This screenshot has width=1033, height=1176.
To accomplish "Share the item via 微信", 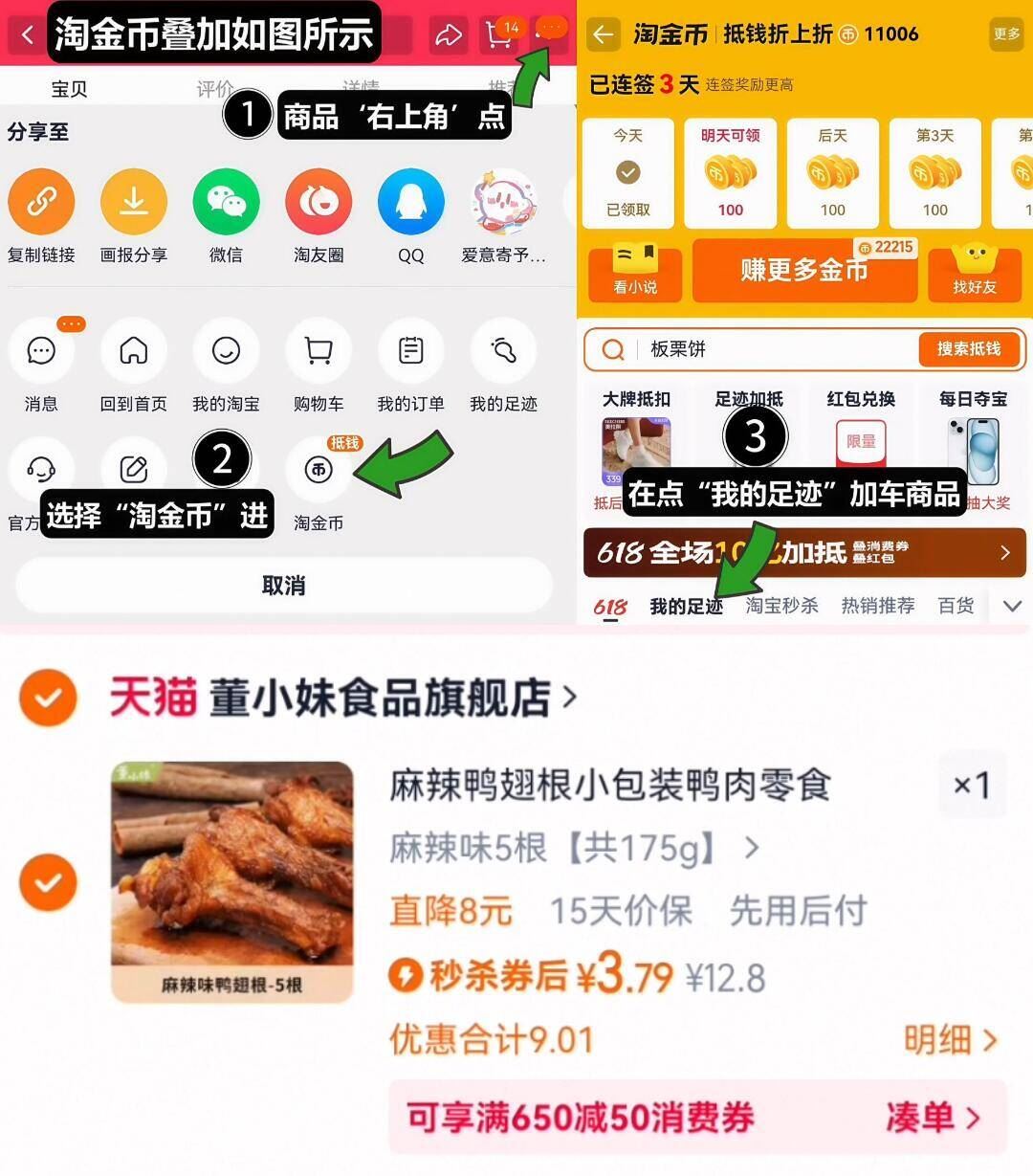I will tap(226, 202).
